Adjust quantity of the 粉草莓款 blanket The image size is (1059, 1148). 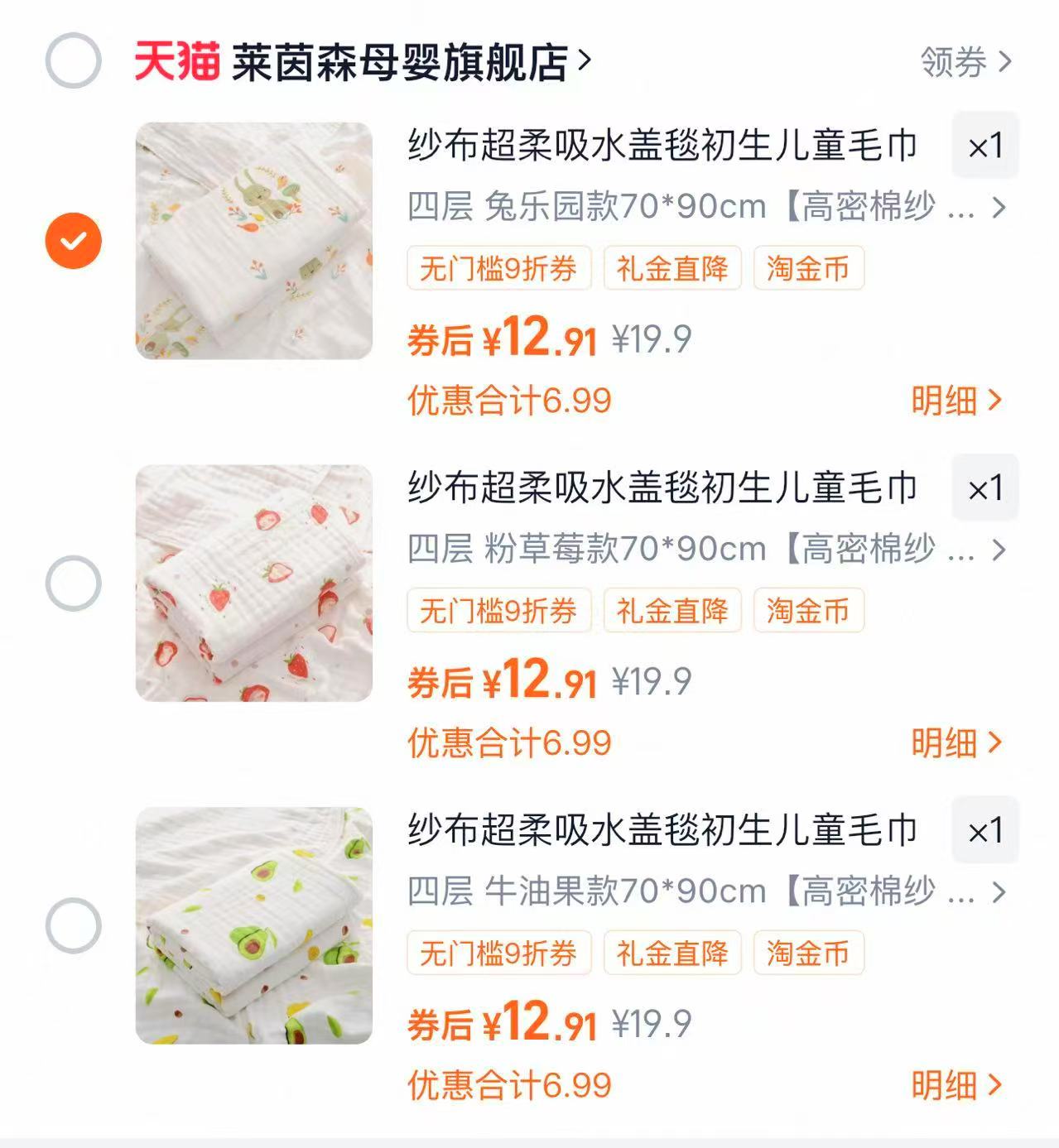(x=984, y=488)
